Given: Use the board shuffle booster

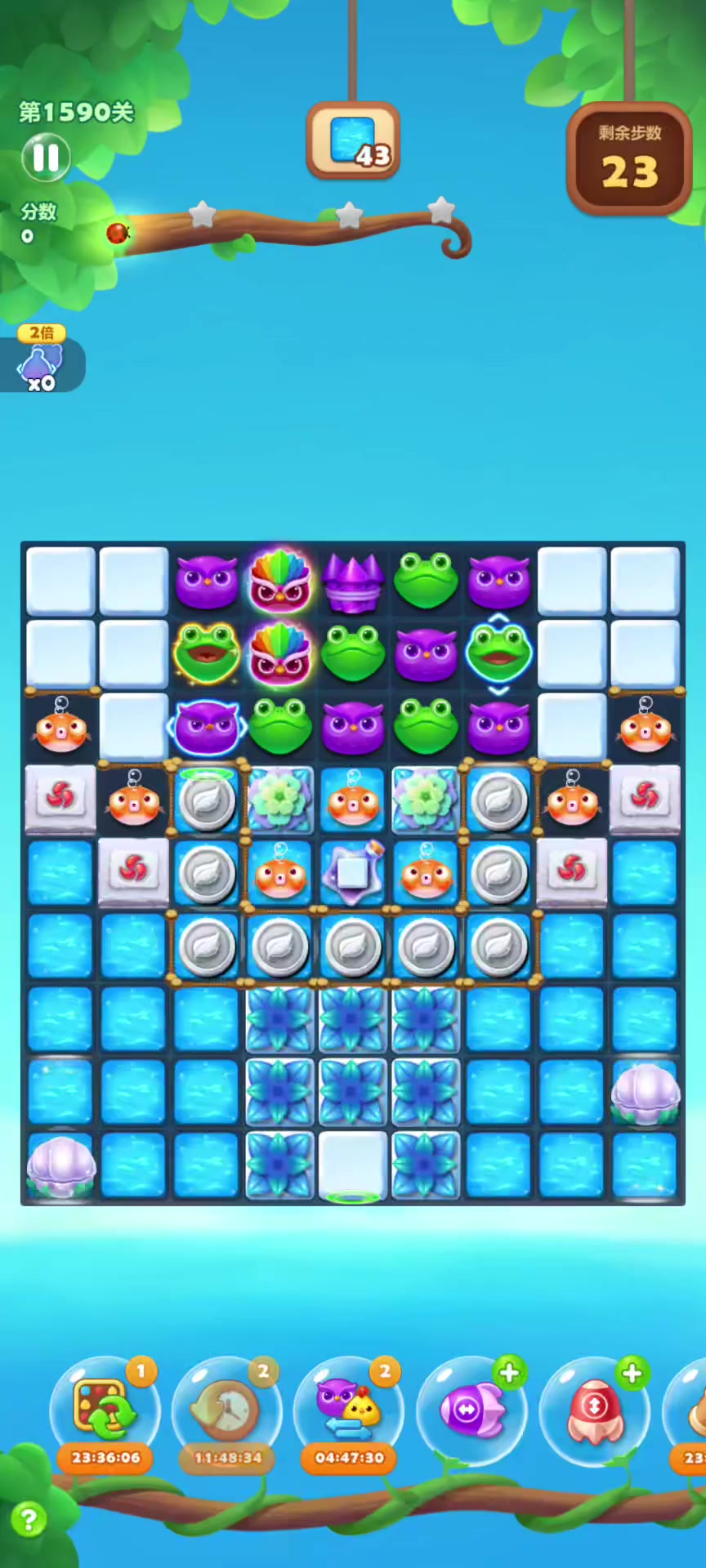Looking at the screenshot, I should tap(105, 1409).
